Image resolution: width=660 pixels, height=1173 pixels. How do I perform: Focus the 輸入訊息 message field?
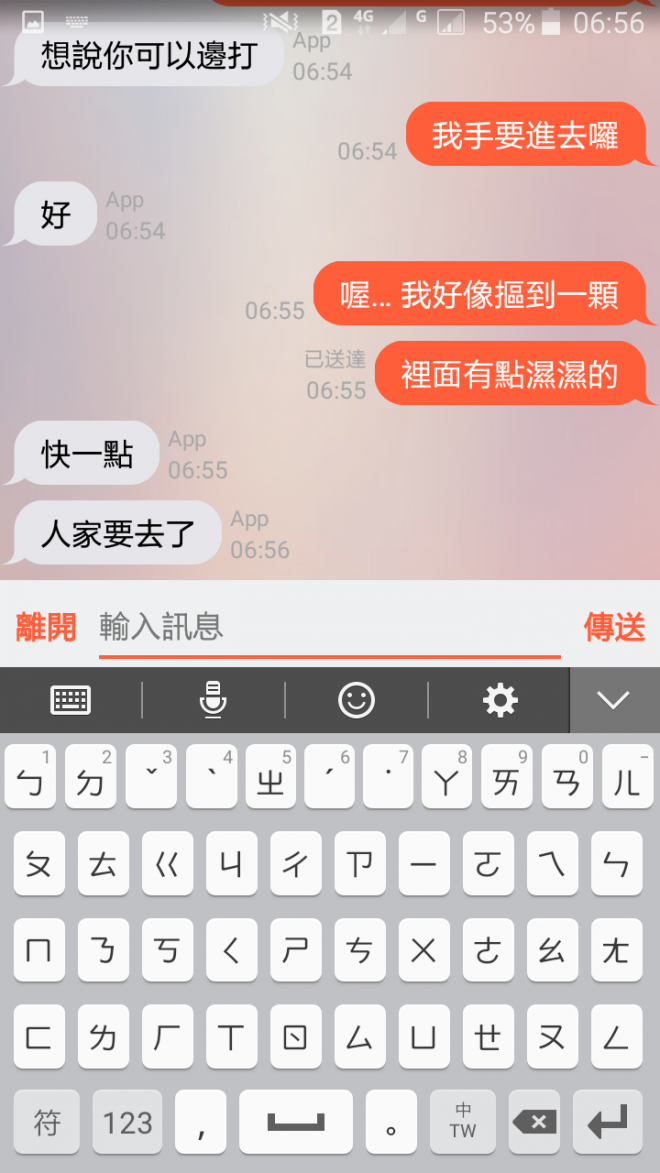pos(328,627)
